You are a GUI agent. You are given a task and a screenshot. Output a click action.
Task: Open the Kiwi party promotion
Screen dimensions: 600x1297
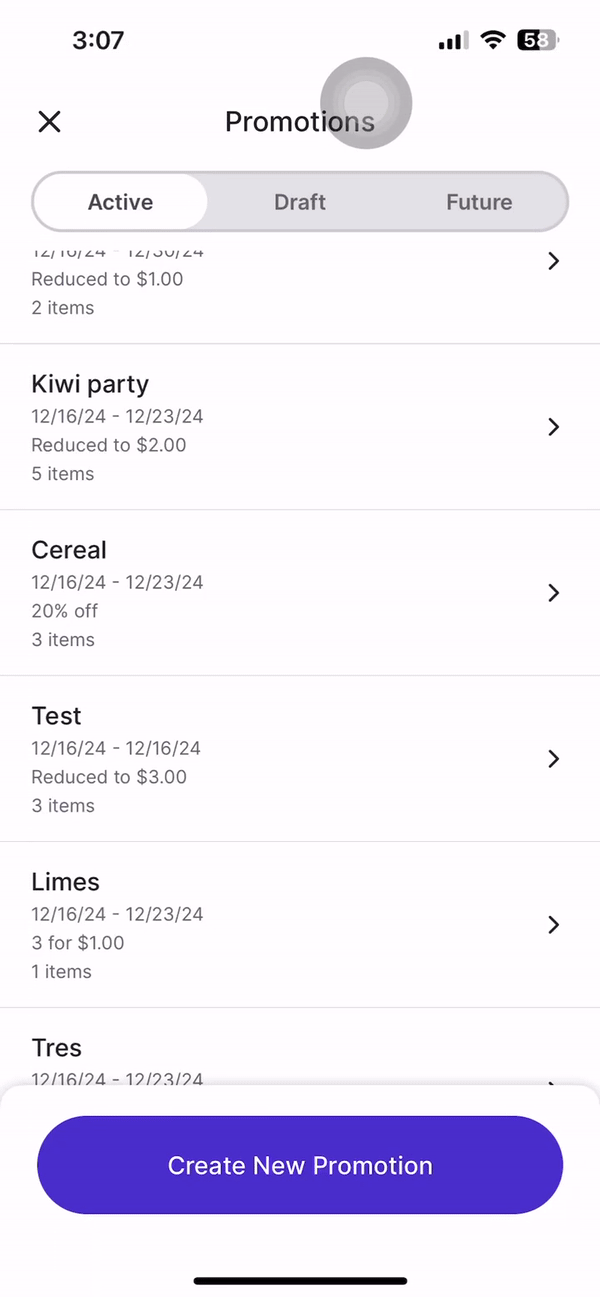click(x=300, y=427)
